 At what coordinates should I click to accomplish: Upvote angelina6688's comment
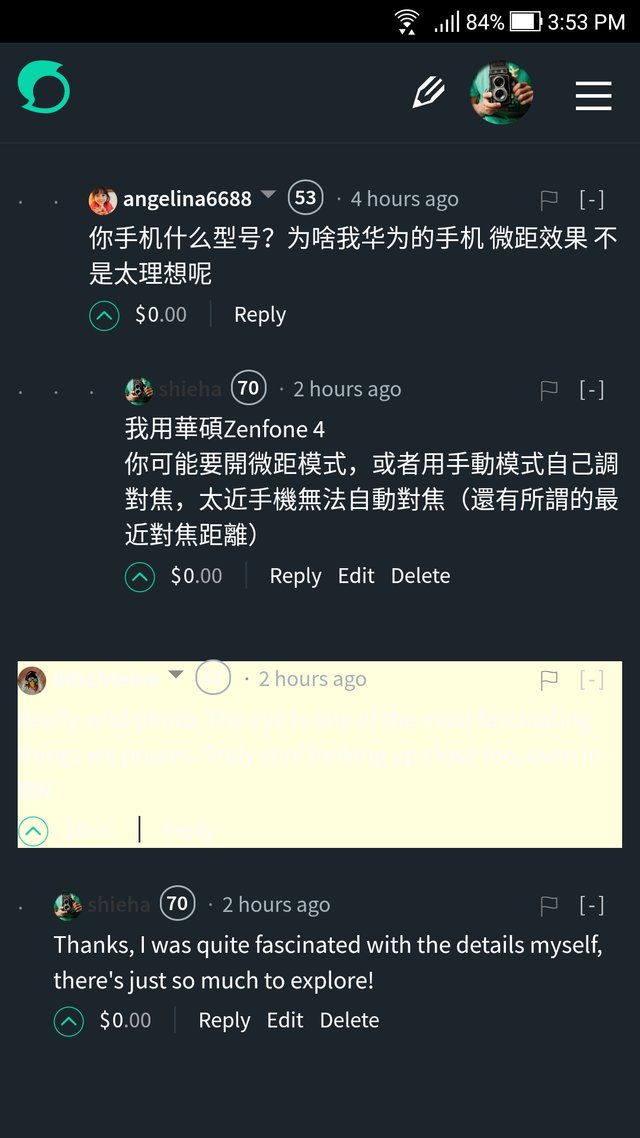pos(104,316)
